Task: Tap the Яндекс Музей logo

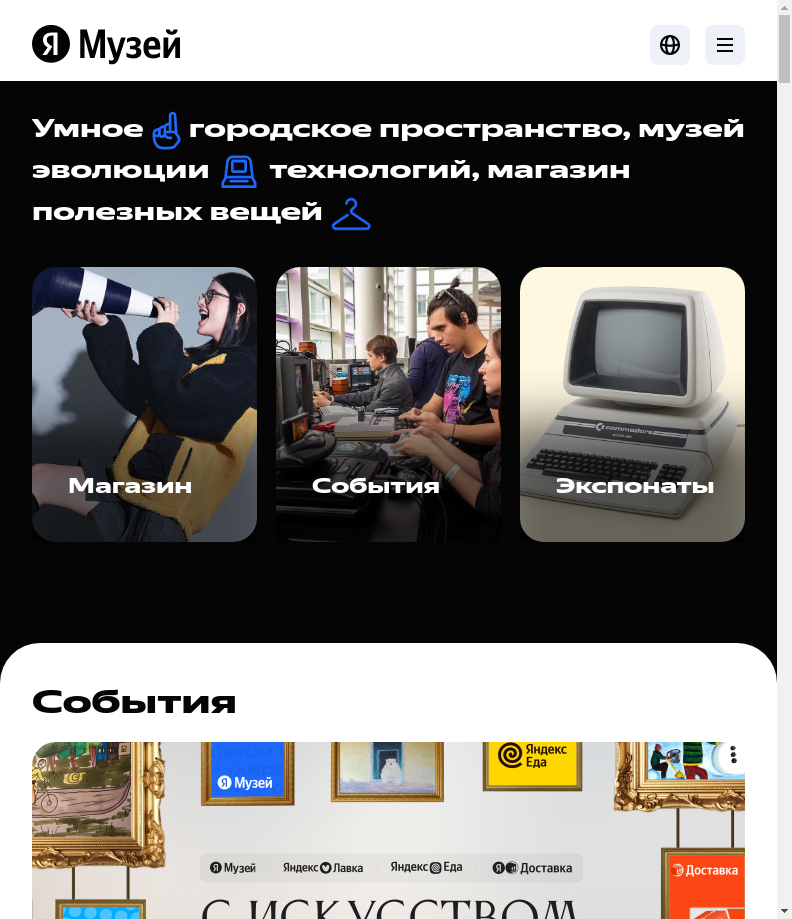Action: pos(106,45)
